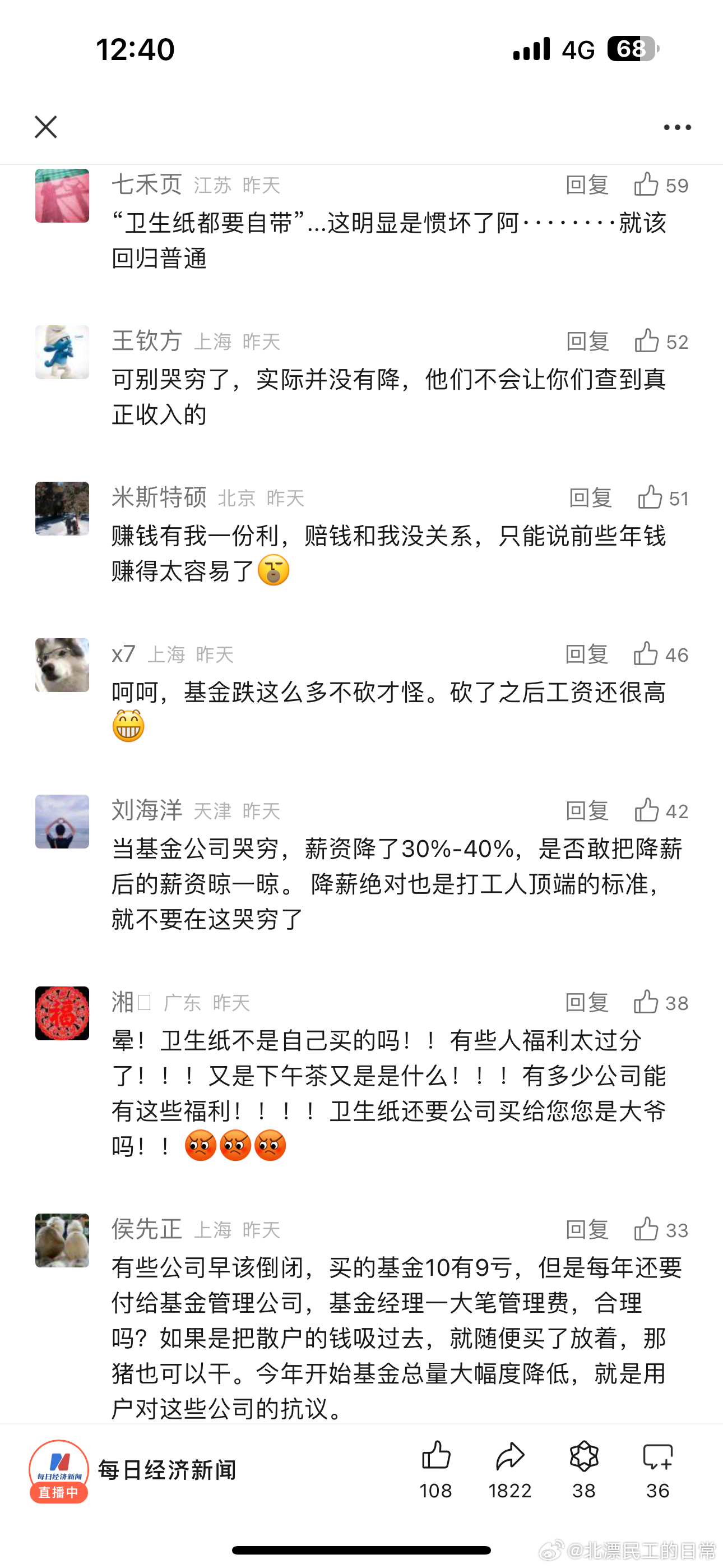This screenshot has width=723, height=1568.
Task: Open 每日经济新闻 live account
Action: tap(59, 1470)
